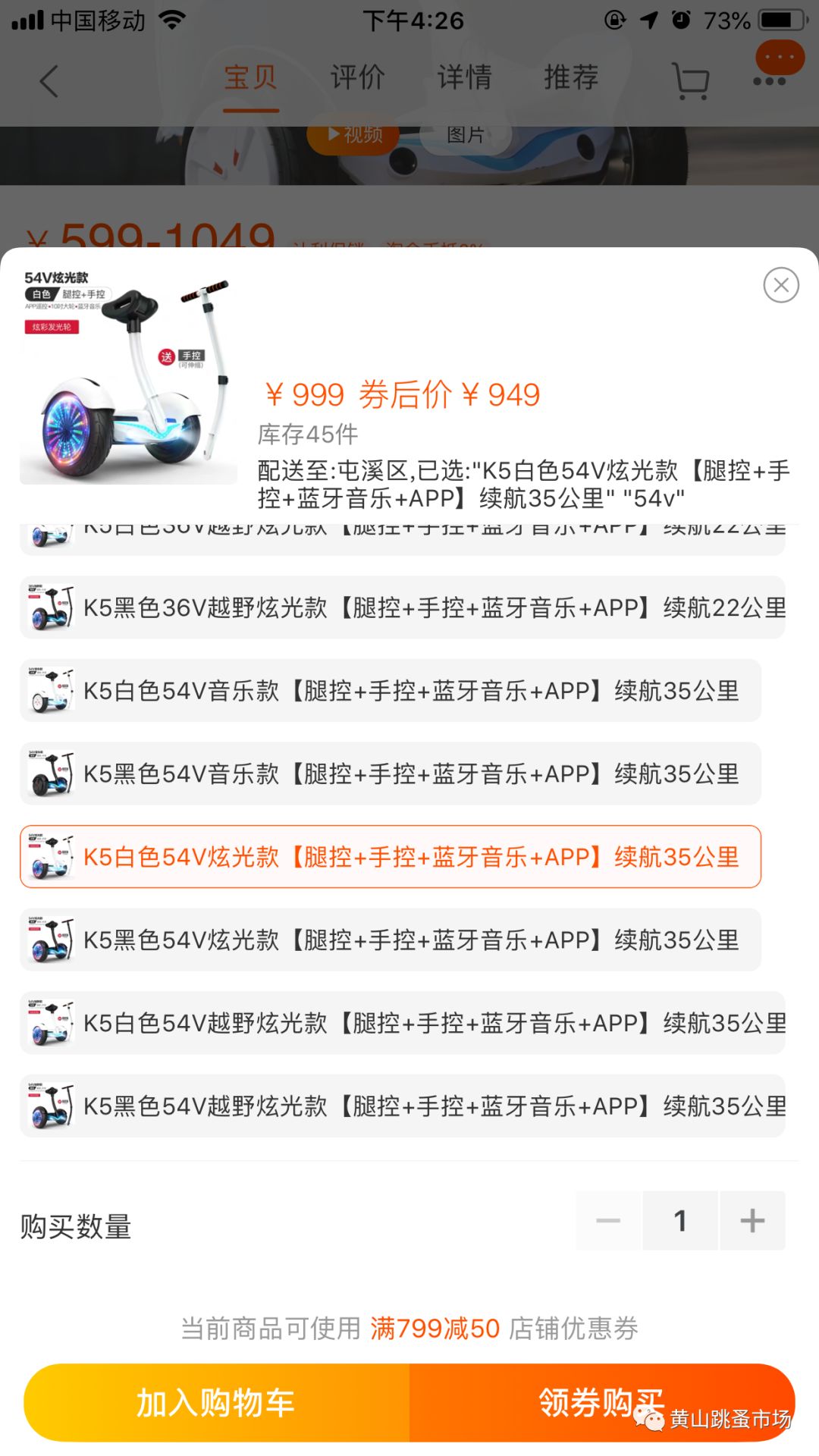
Task: Tap the quantity number field
Action: pyautogui.click(x=680, y=1221)
